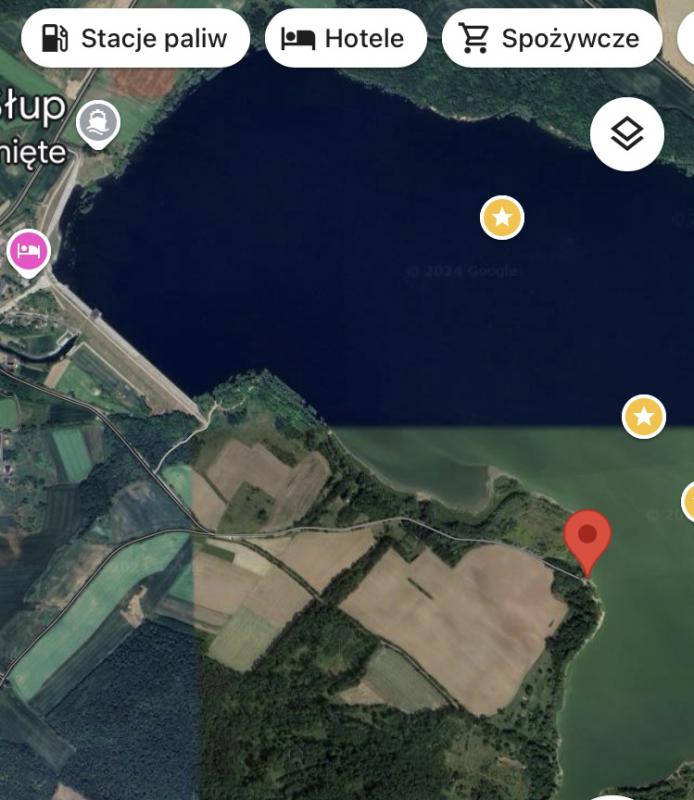Image resolution: width=694 pixels, height=800 pixels.
Task: Select the grey boat marker
Action: coord(98,124)
